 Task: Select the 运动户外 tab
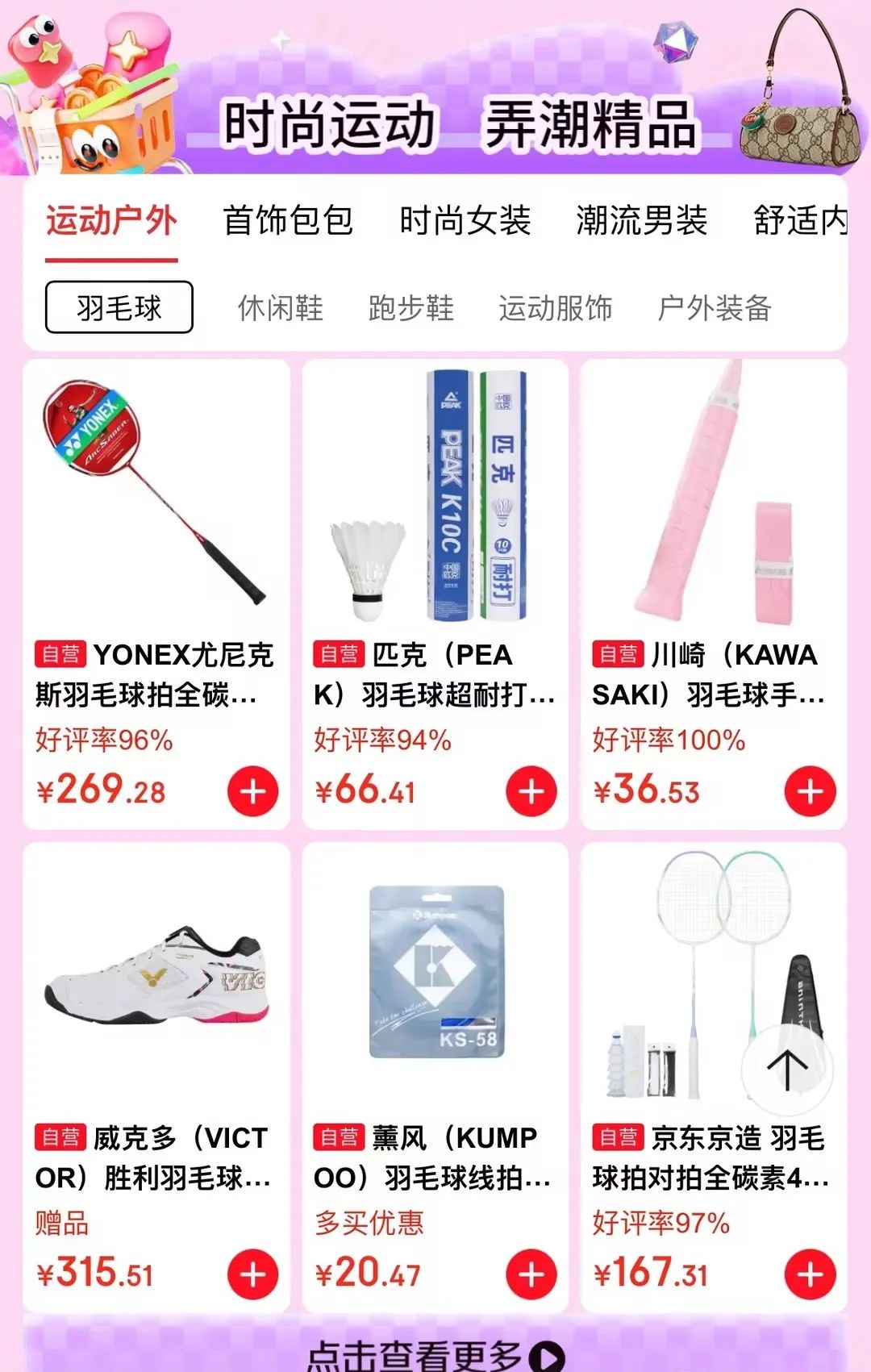click(x=111, y=220)
